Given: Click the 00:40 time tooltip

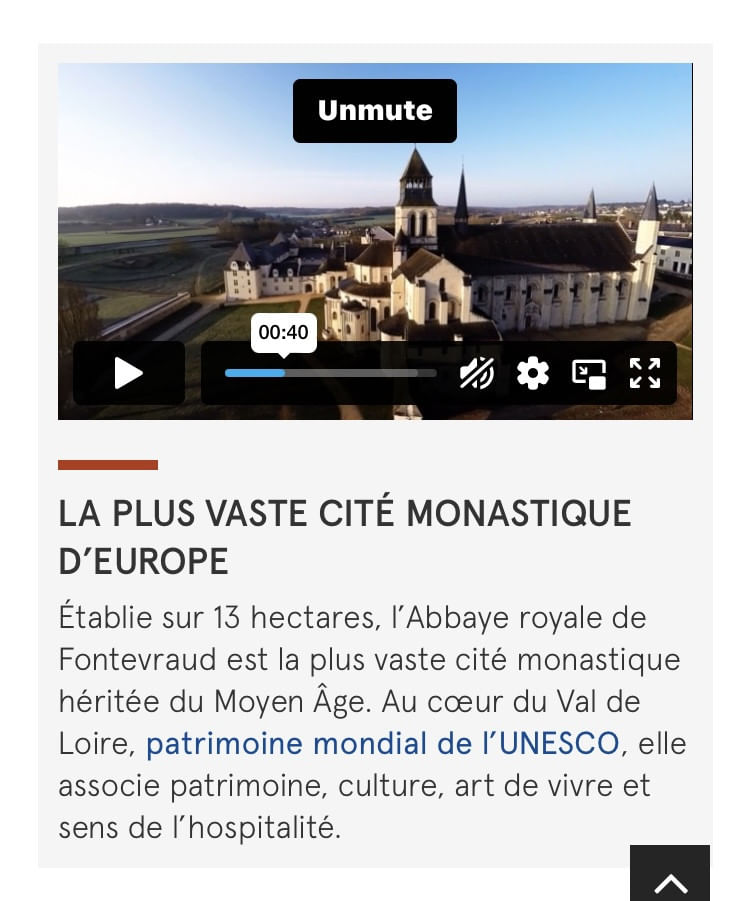Looking at the screenshot, I should (x=283, y=332).
